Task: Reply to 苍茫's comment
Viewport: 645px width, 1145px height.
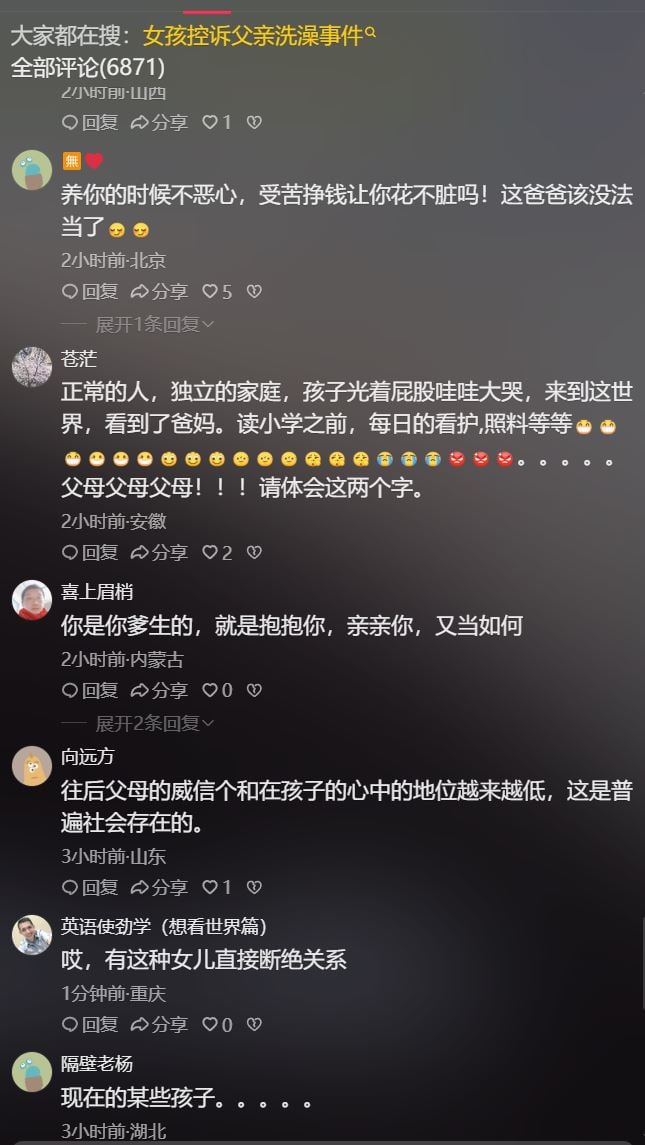Action: tap(90, 552)
